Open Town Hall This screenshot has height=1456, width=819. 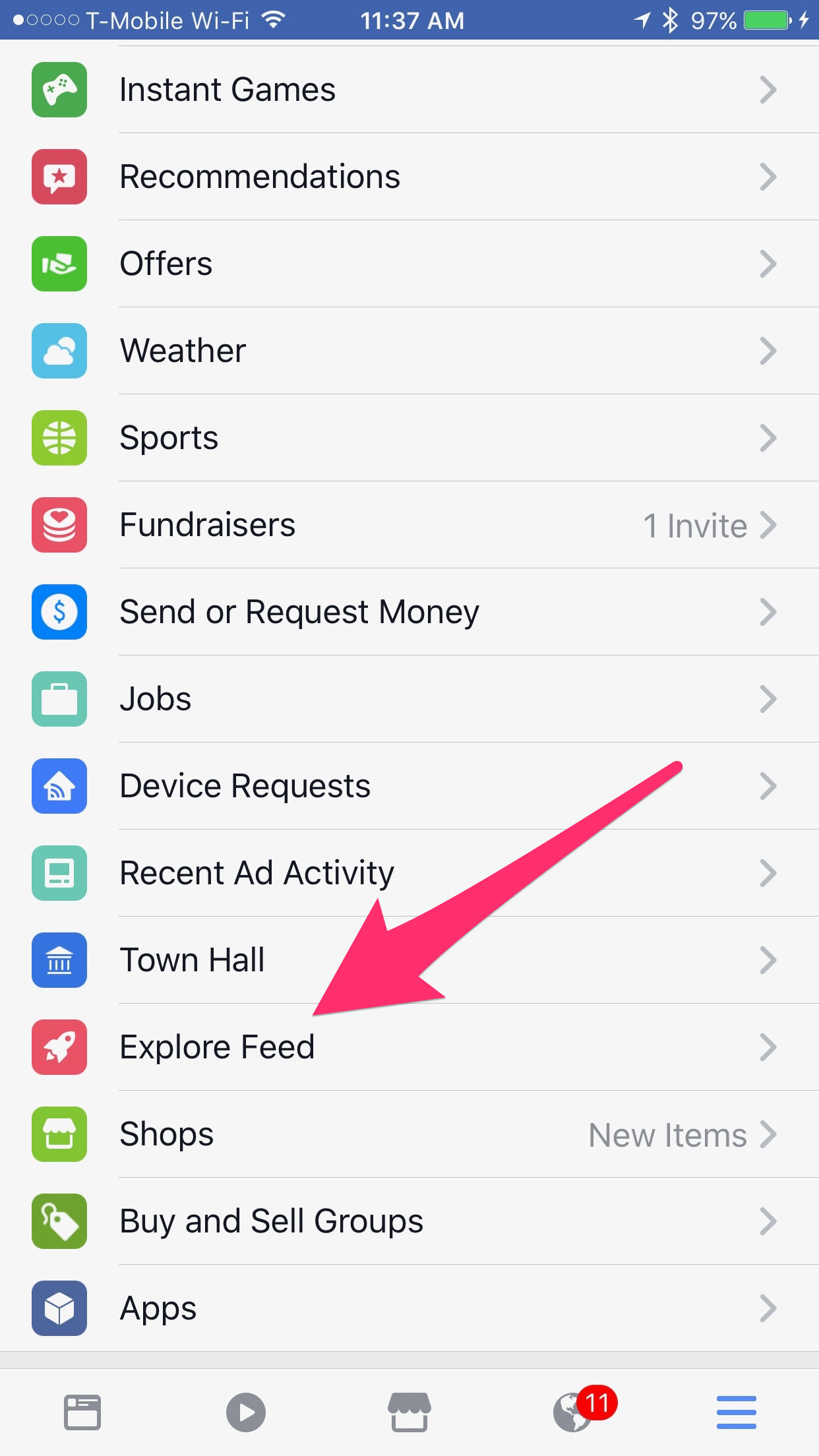409,960
